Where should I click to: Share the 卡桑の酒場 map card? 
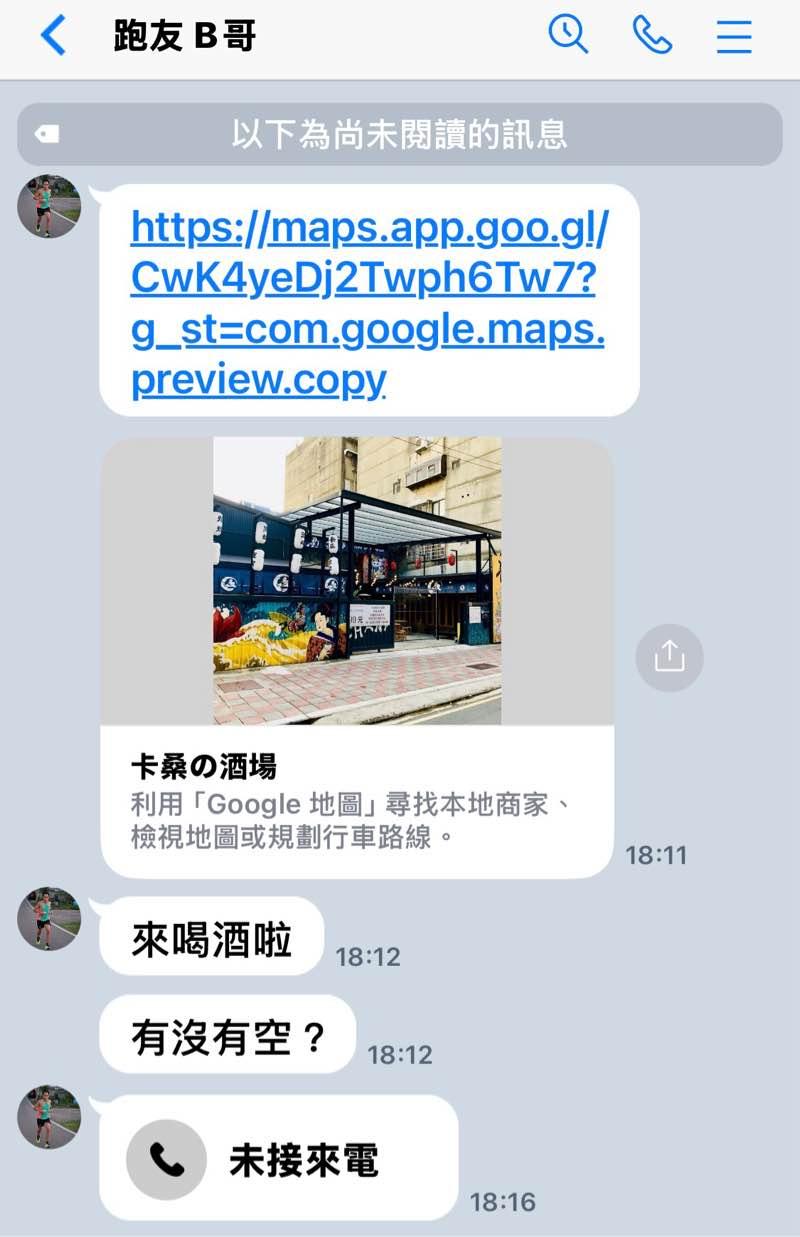pyautogui.click(x=669, y=657)
